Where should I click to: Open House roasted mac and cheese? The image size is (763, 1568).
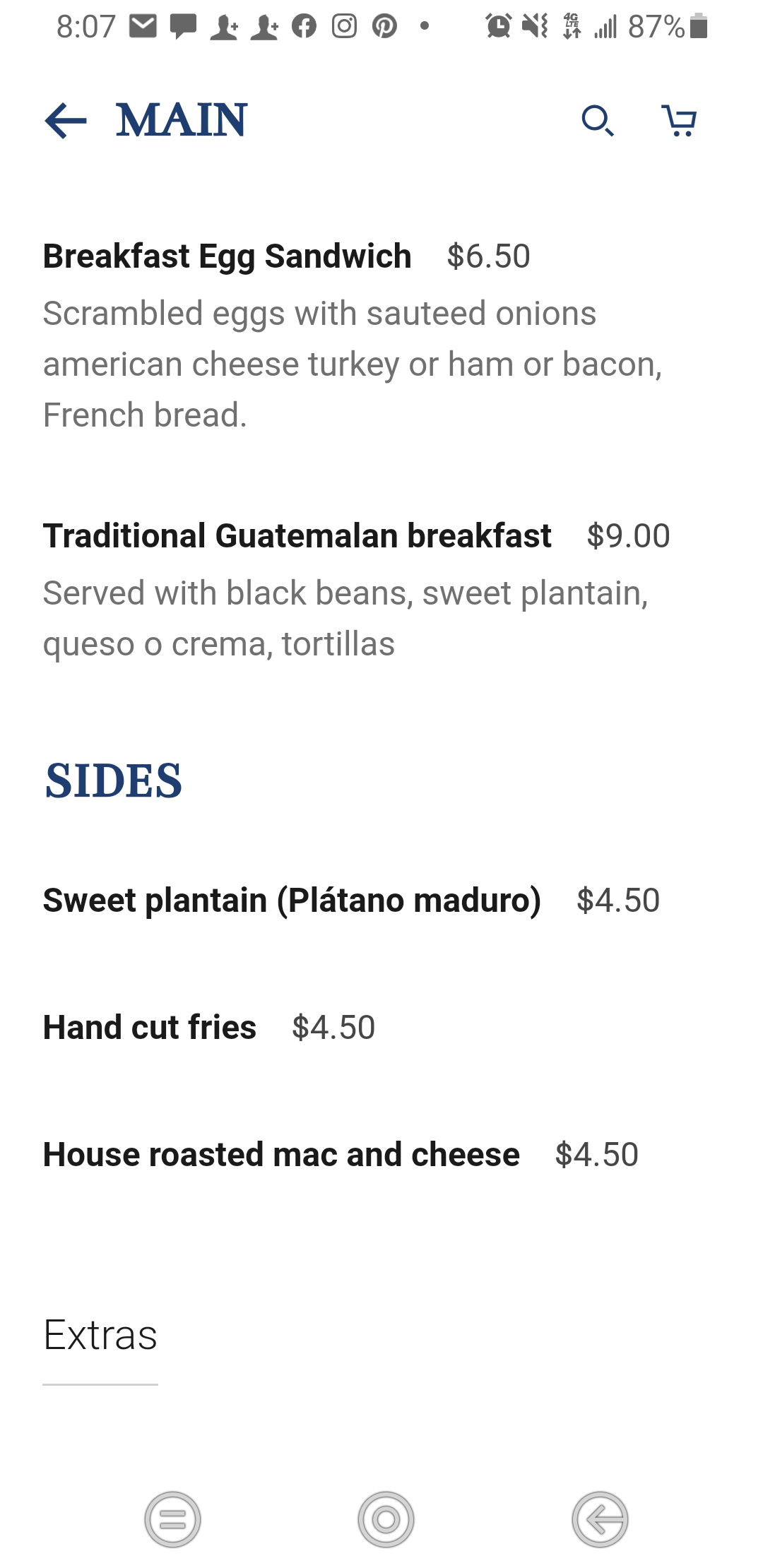281,1155
